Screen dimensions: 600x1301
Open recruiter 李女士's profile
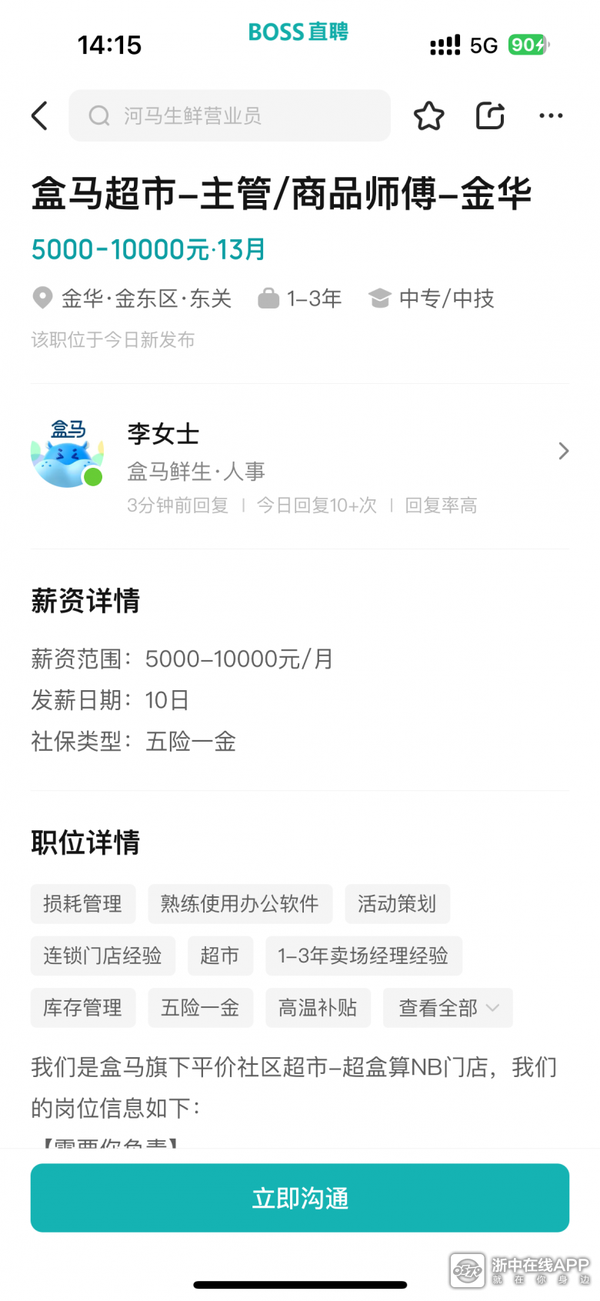coord(300,452)
